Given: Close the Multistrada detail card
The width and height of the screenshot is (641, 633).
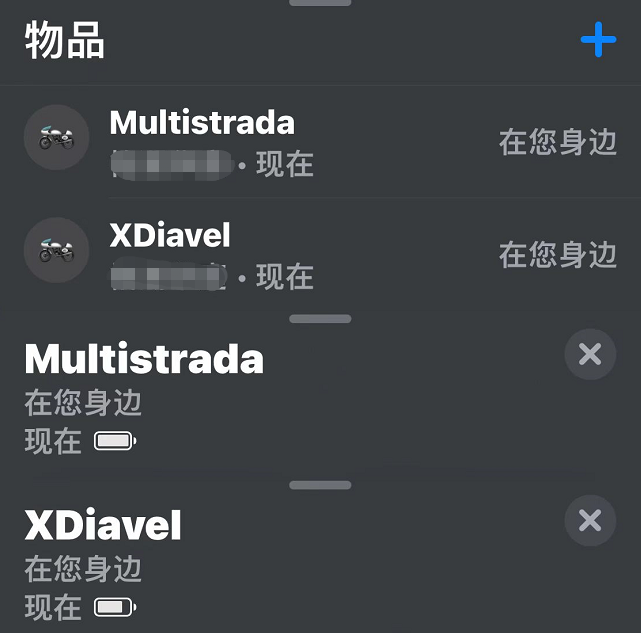Looking at the screenshot, I should point(590,354).
